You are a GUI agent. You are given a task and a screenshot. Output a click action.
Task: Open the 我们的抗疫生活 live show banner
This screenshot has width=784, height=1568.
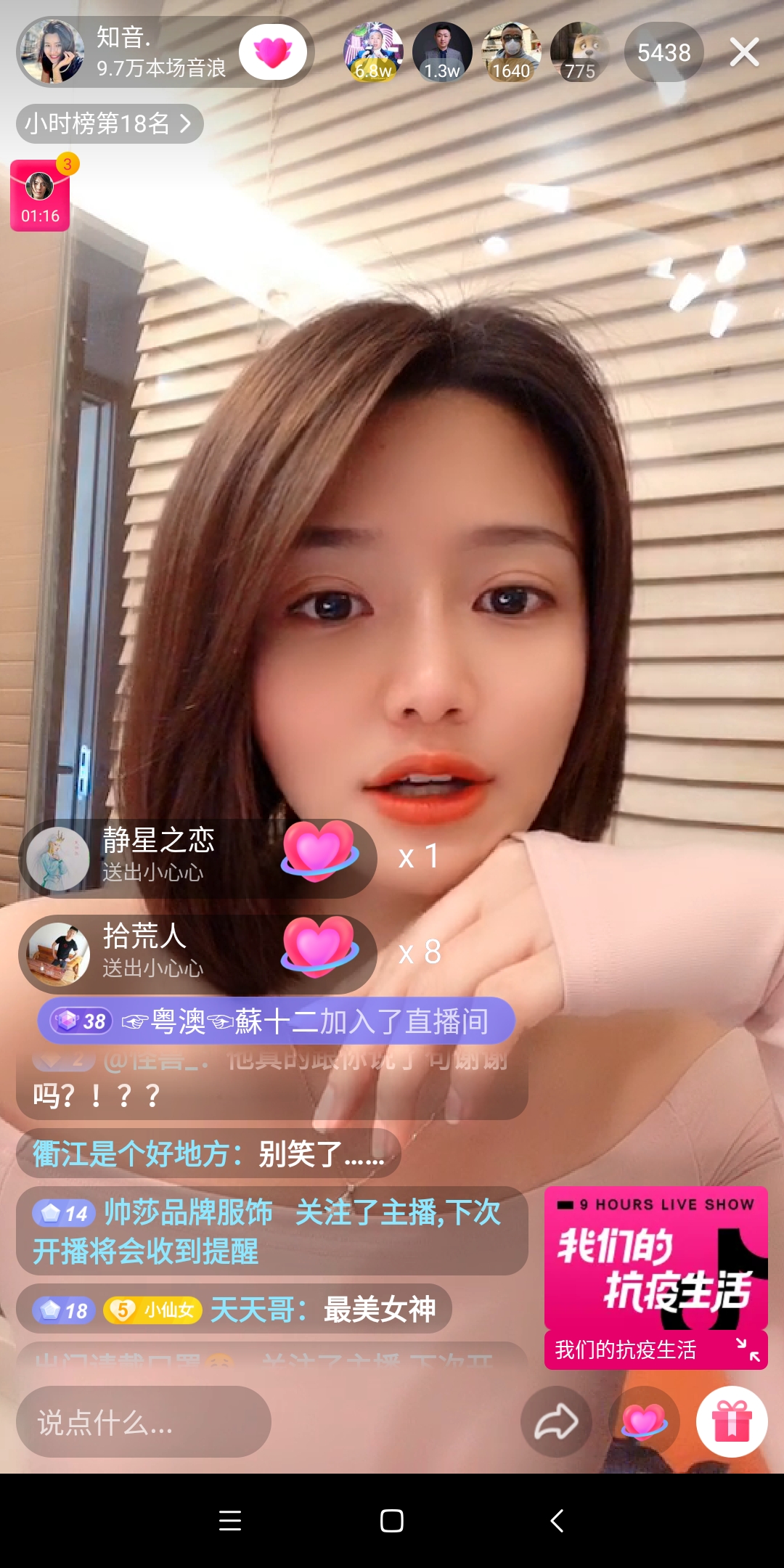(656, 1259)
